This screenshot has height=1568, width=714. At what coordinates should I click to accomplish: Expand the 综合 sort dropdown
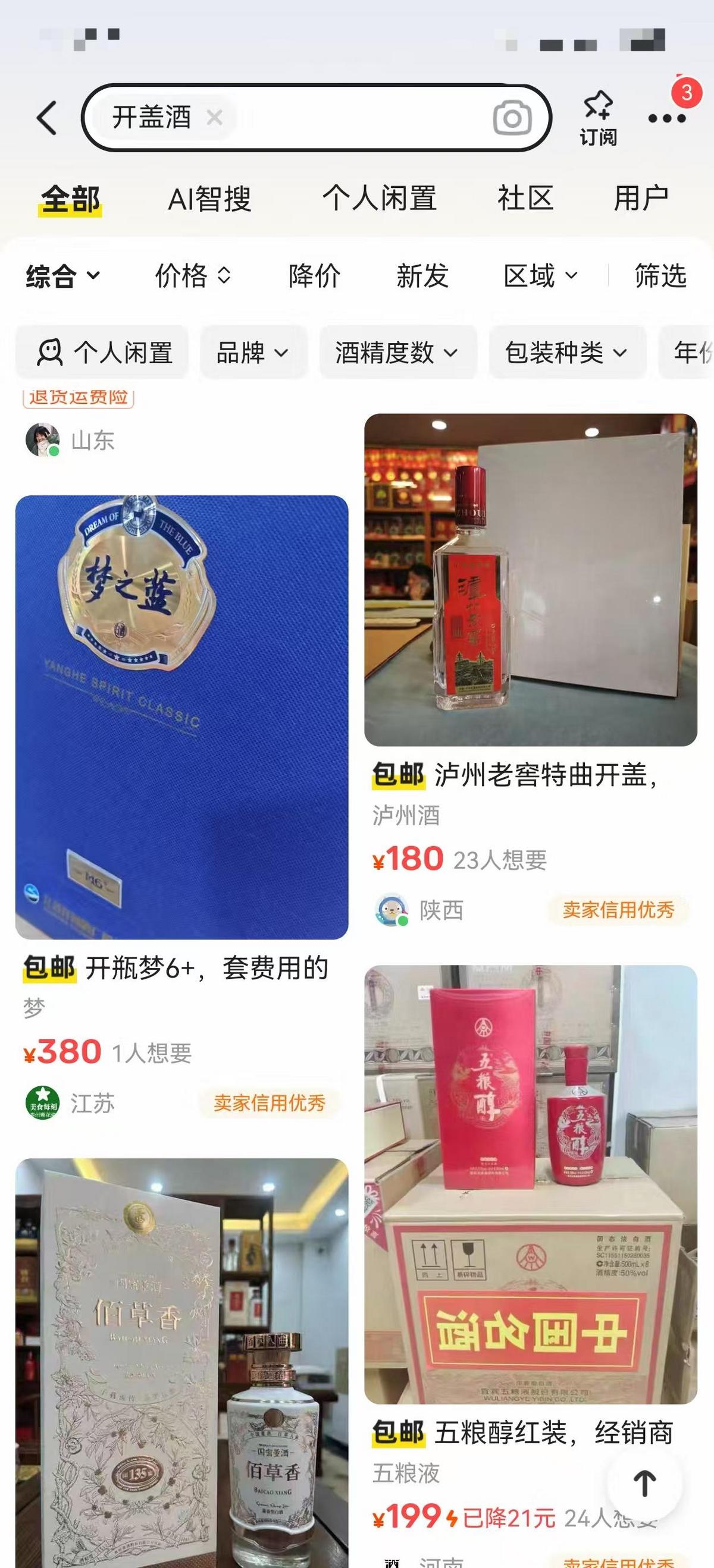click(x=62, y=276)
